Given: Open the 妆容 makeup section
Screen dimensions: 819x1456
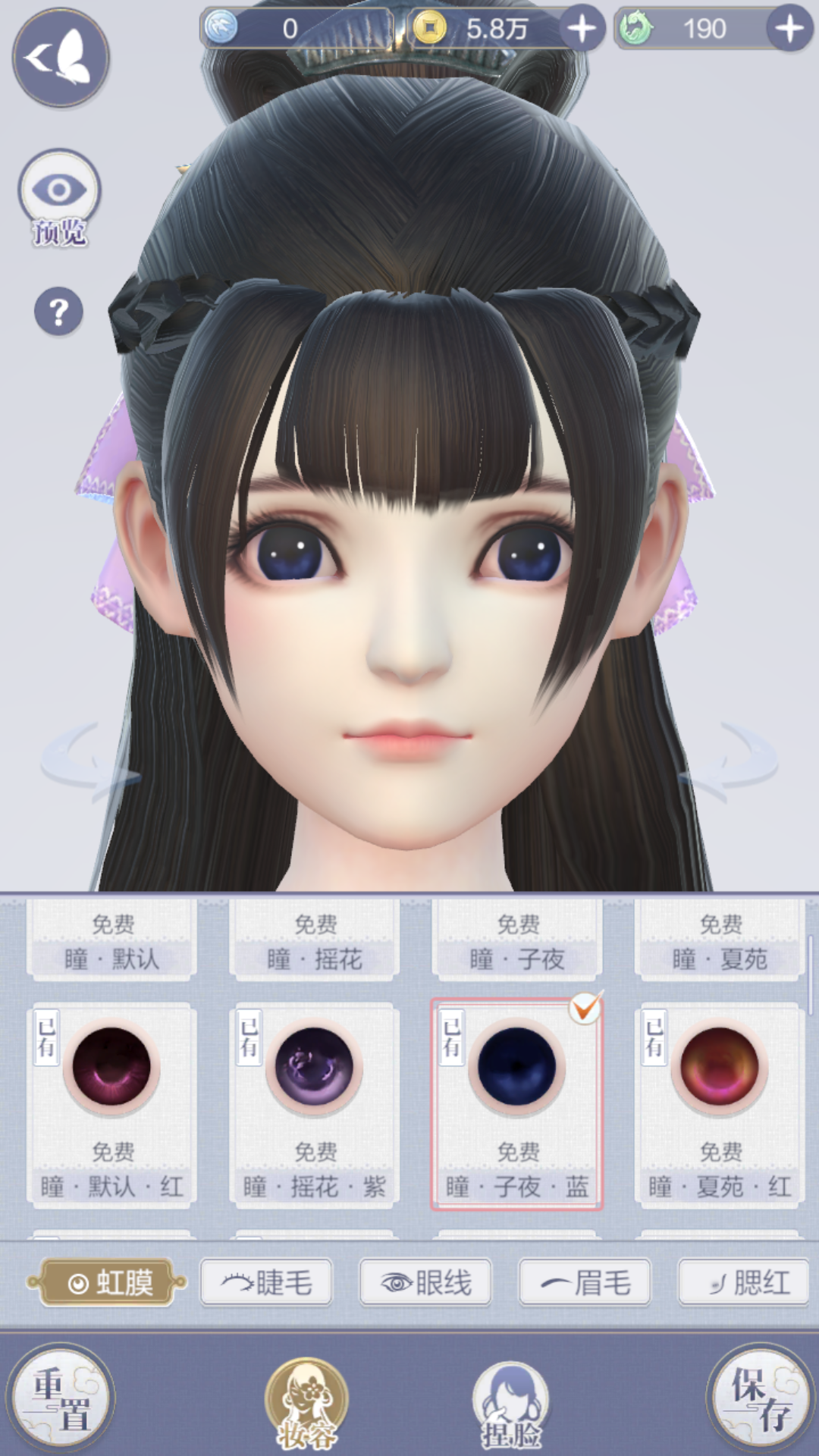Looking at the screenshot, I should click(306, 1401).
